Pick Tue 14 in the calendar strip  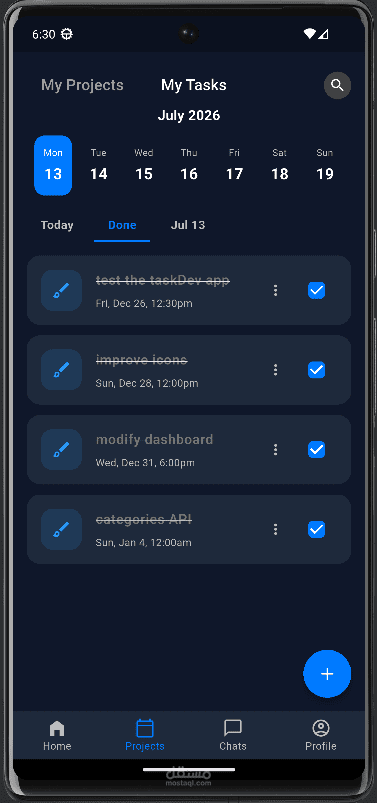click(98, 165)
